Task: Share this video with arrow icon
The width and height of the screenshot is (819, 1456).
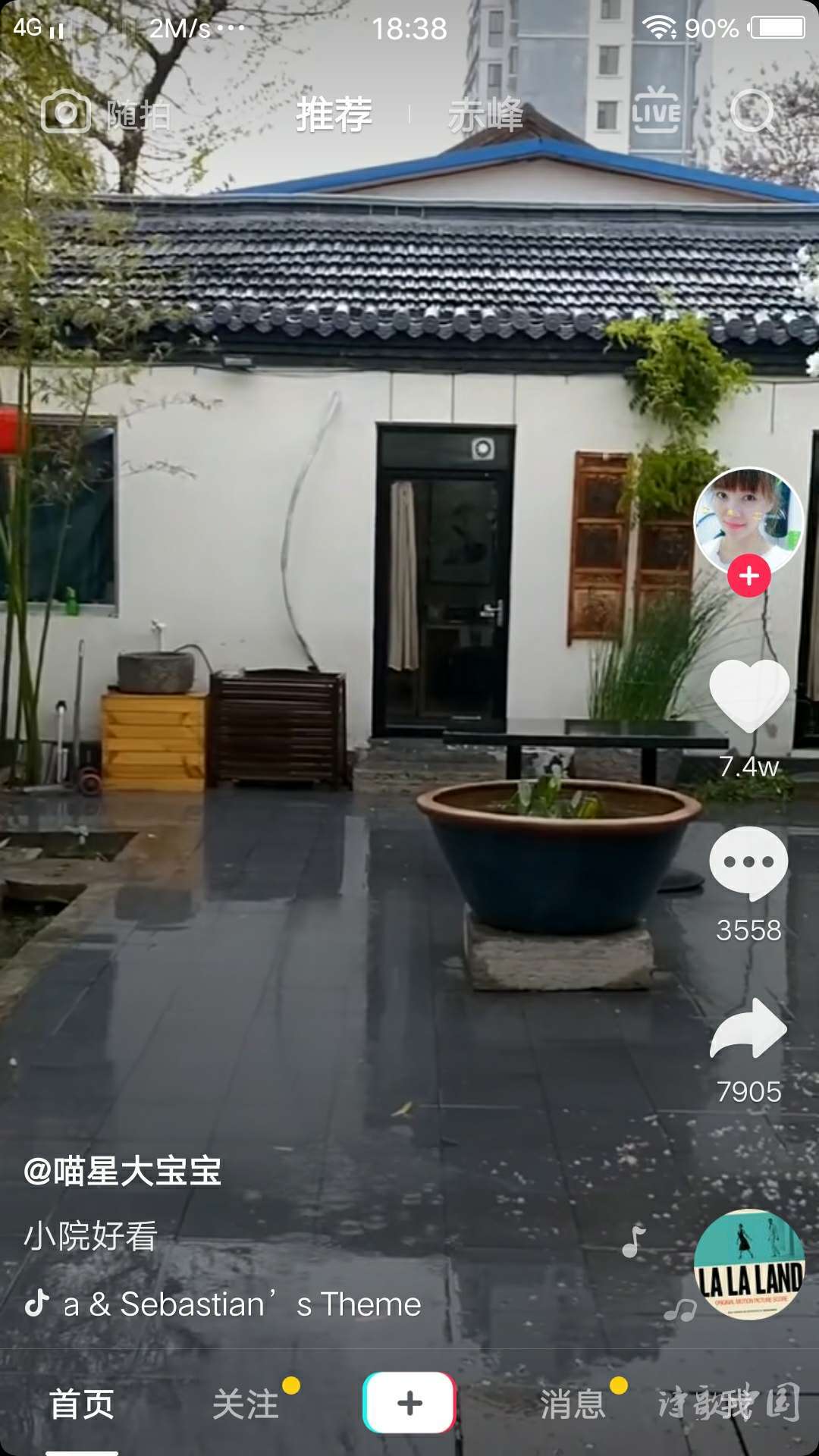Action: pyautogui.click(x=748, y=1029)
